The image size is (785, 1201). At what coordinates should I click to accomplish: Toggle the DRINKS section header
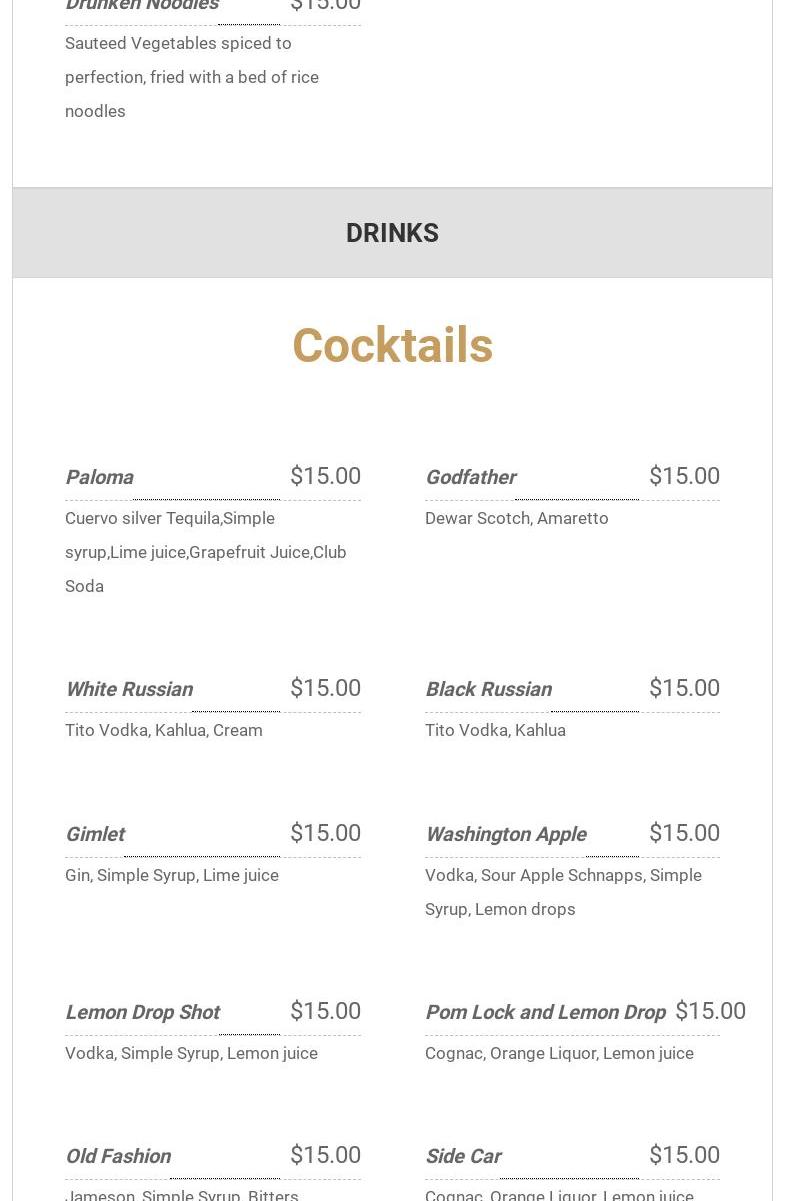[392, 233]
